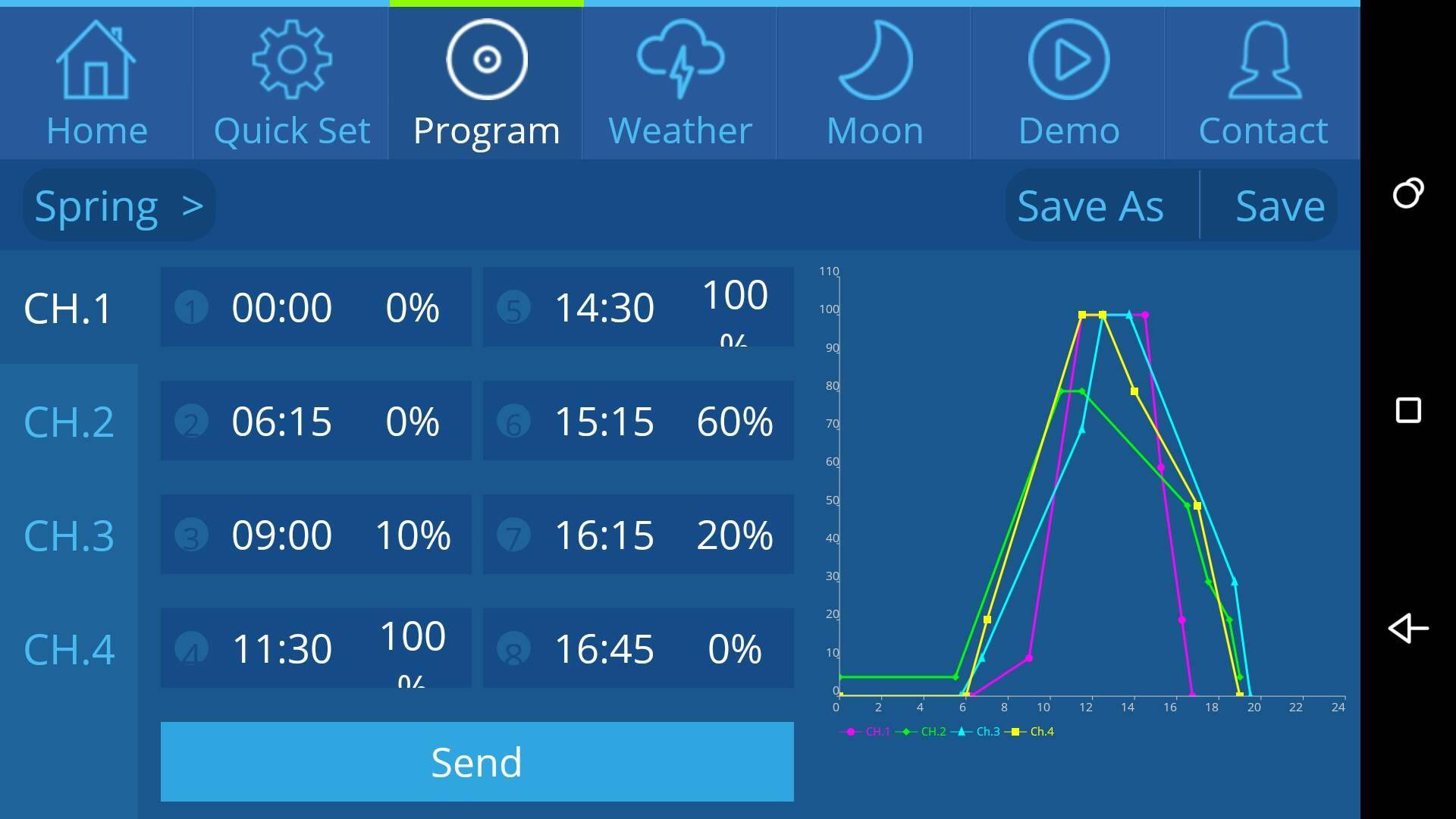1456x819 pixels.
Task: Go to the Home tab
Action: [x=96, y=83]
